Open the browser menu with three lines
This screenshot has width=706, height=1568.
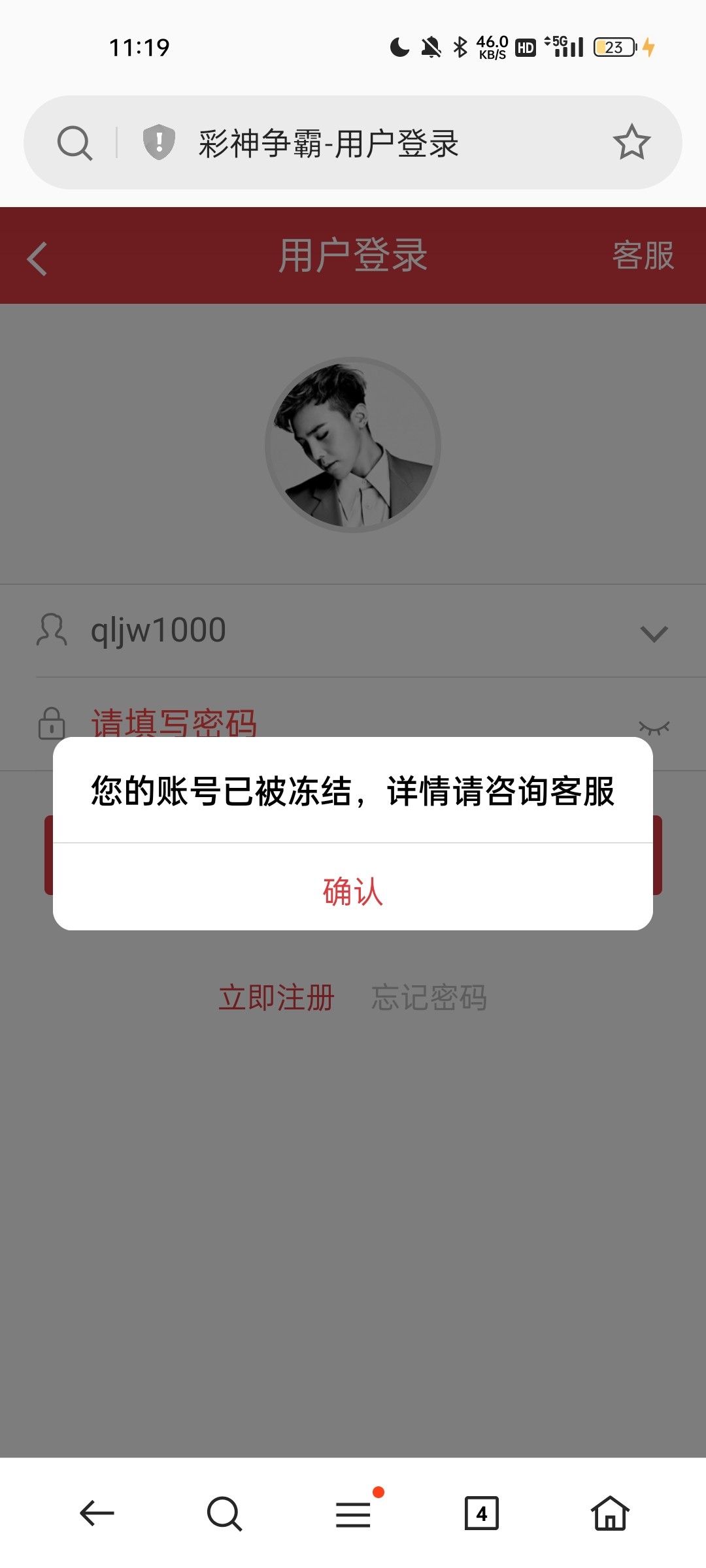coord(353,1513)
